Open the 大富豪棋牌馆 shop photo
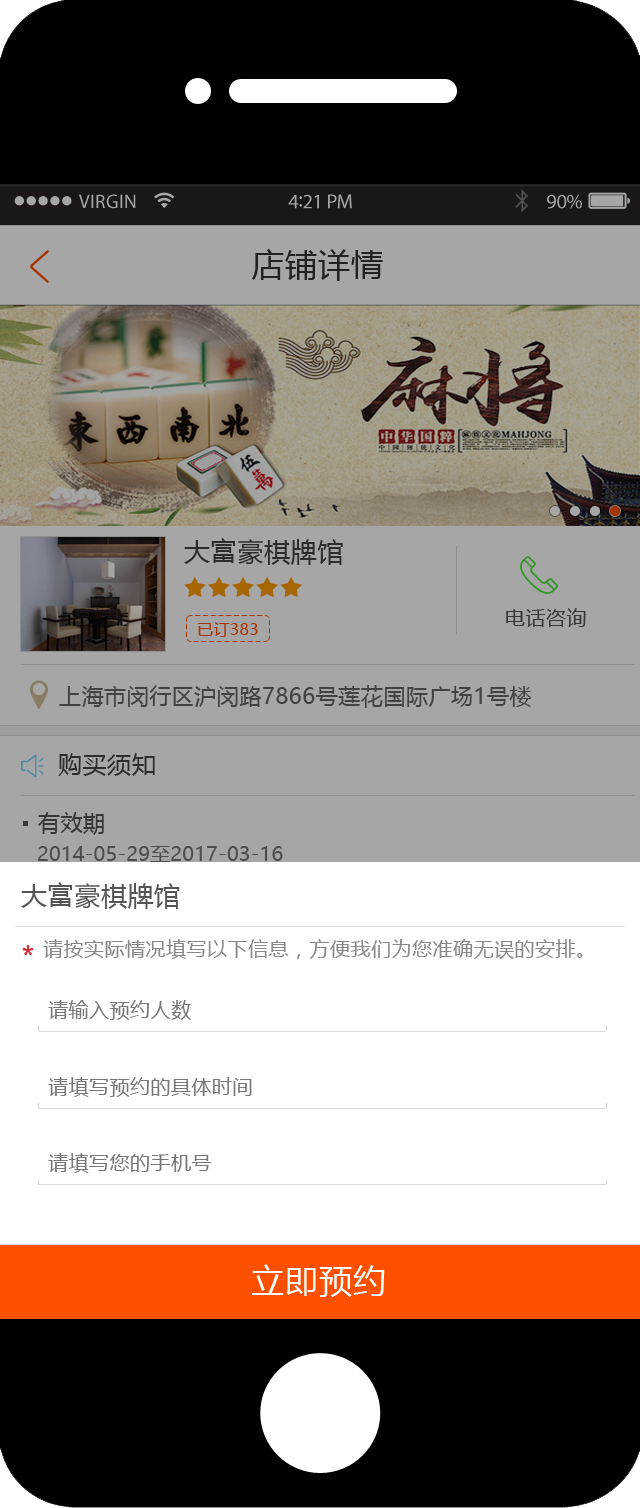Viewport: 640px width, 1508px height. click(x=92, y=594)
